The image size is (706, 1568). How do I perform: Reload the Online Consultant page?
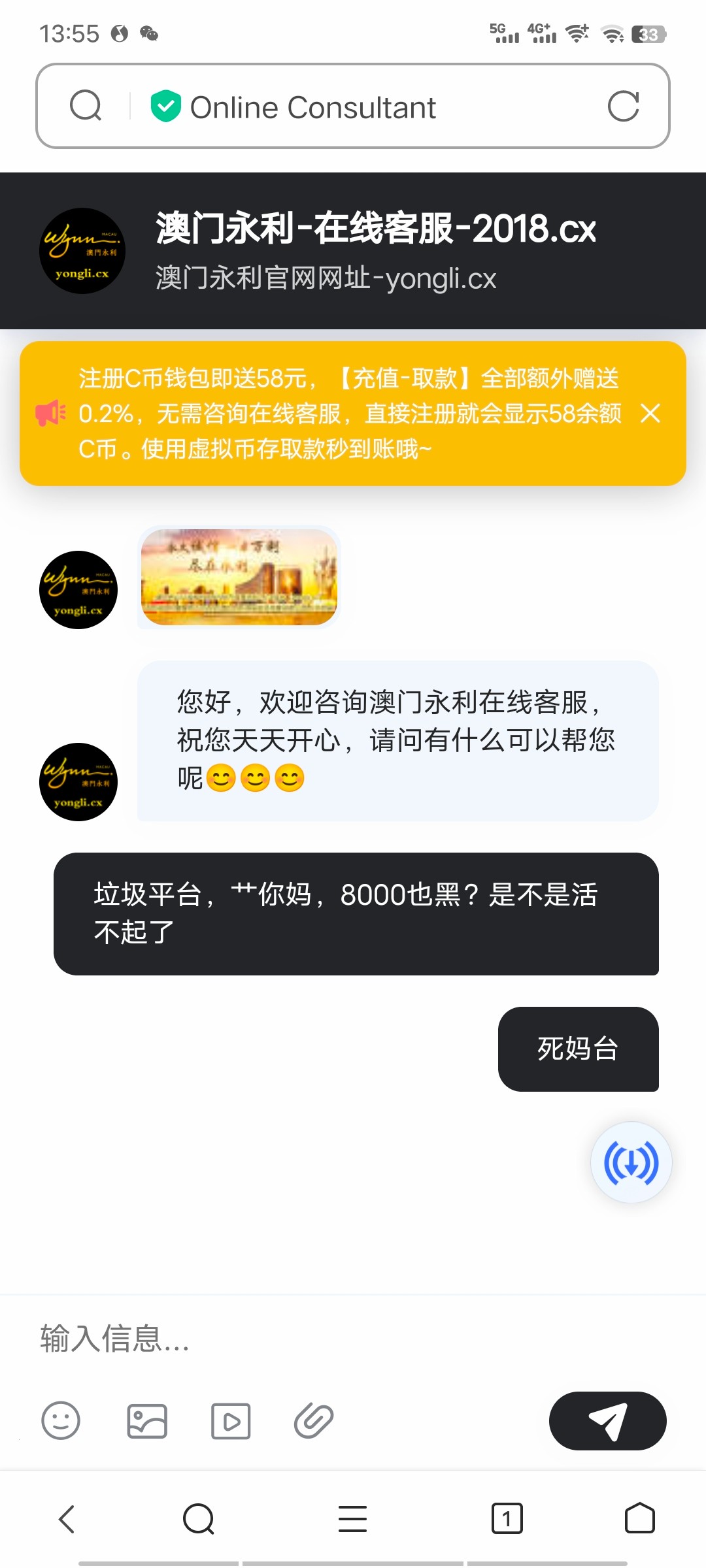pyautogui.click(x=623, y=106)
